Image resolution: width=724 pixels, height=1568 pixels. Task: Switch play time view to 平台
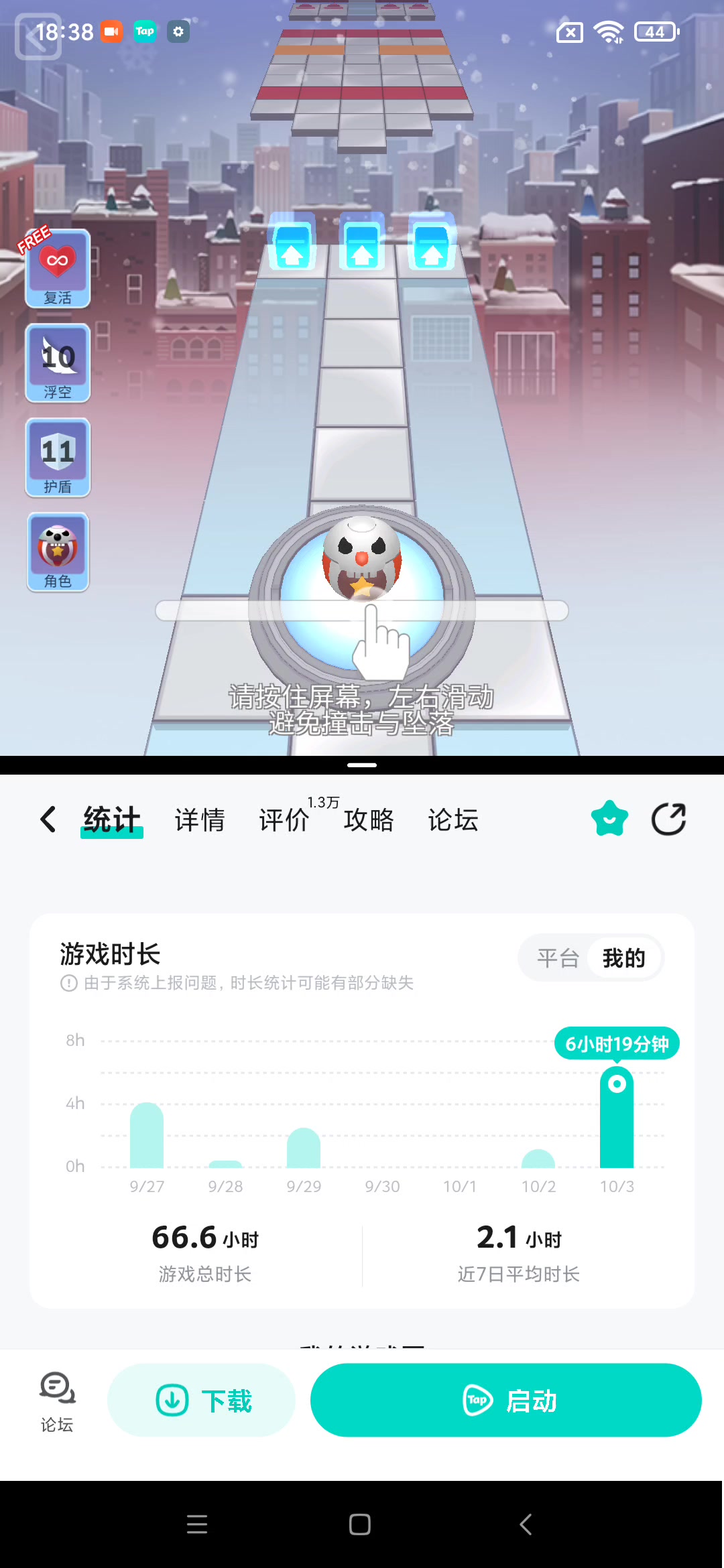coord(557,958)
